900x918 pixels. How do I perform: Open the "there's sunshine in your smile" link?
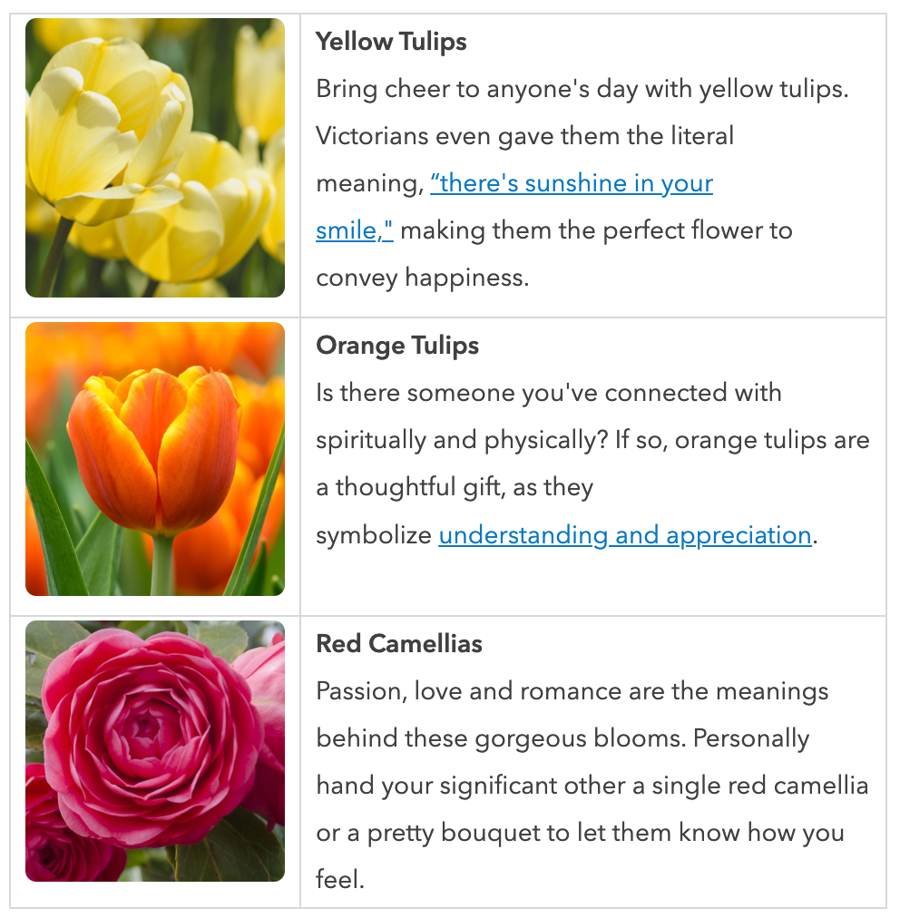(571, 184)
